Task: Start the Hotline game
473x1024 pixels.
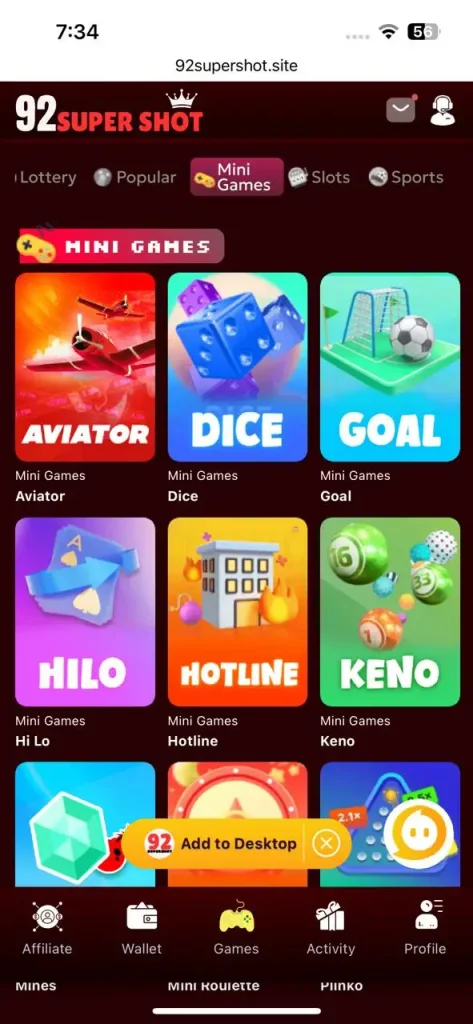Action: coord(237,612)
